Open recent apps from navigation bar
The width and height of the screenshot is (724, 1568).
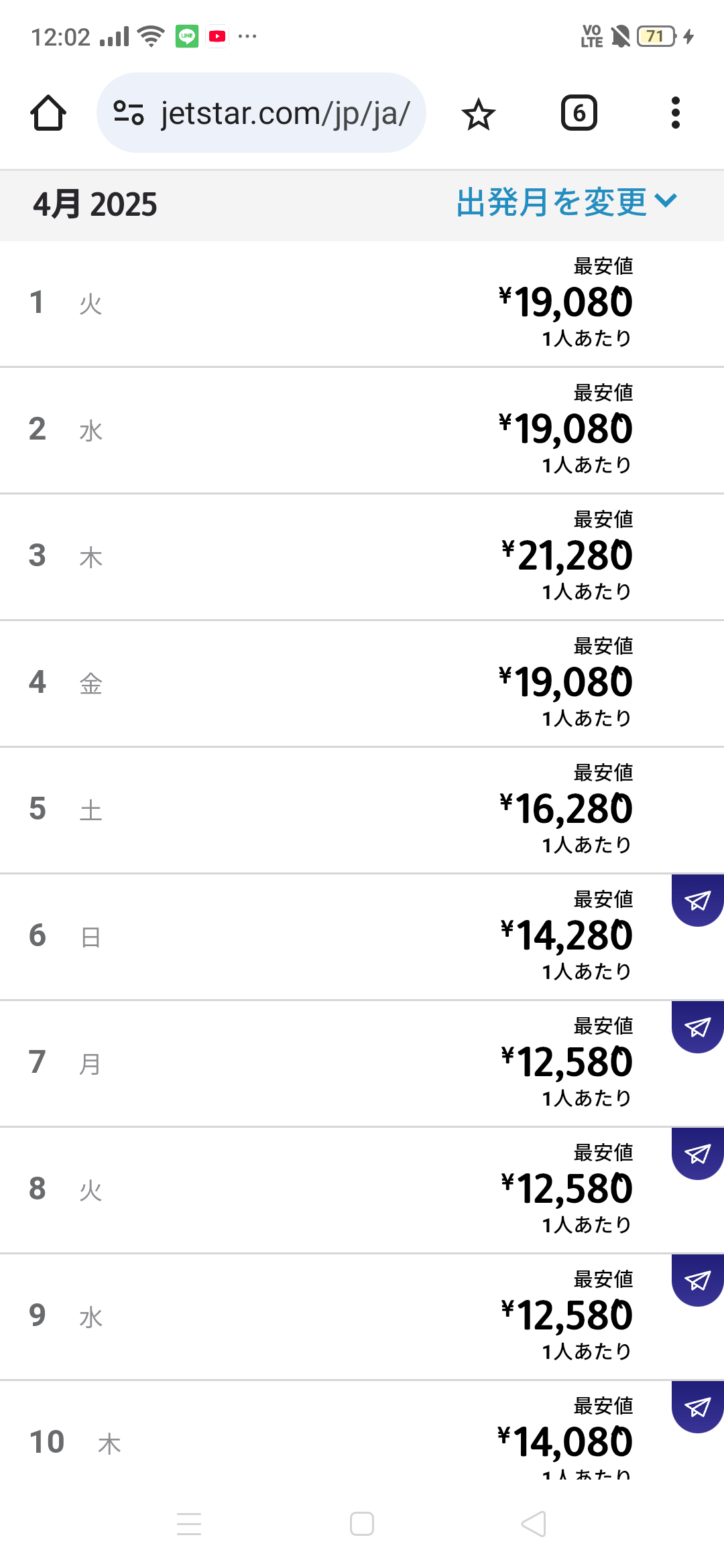(x=189, y=1524)
